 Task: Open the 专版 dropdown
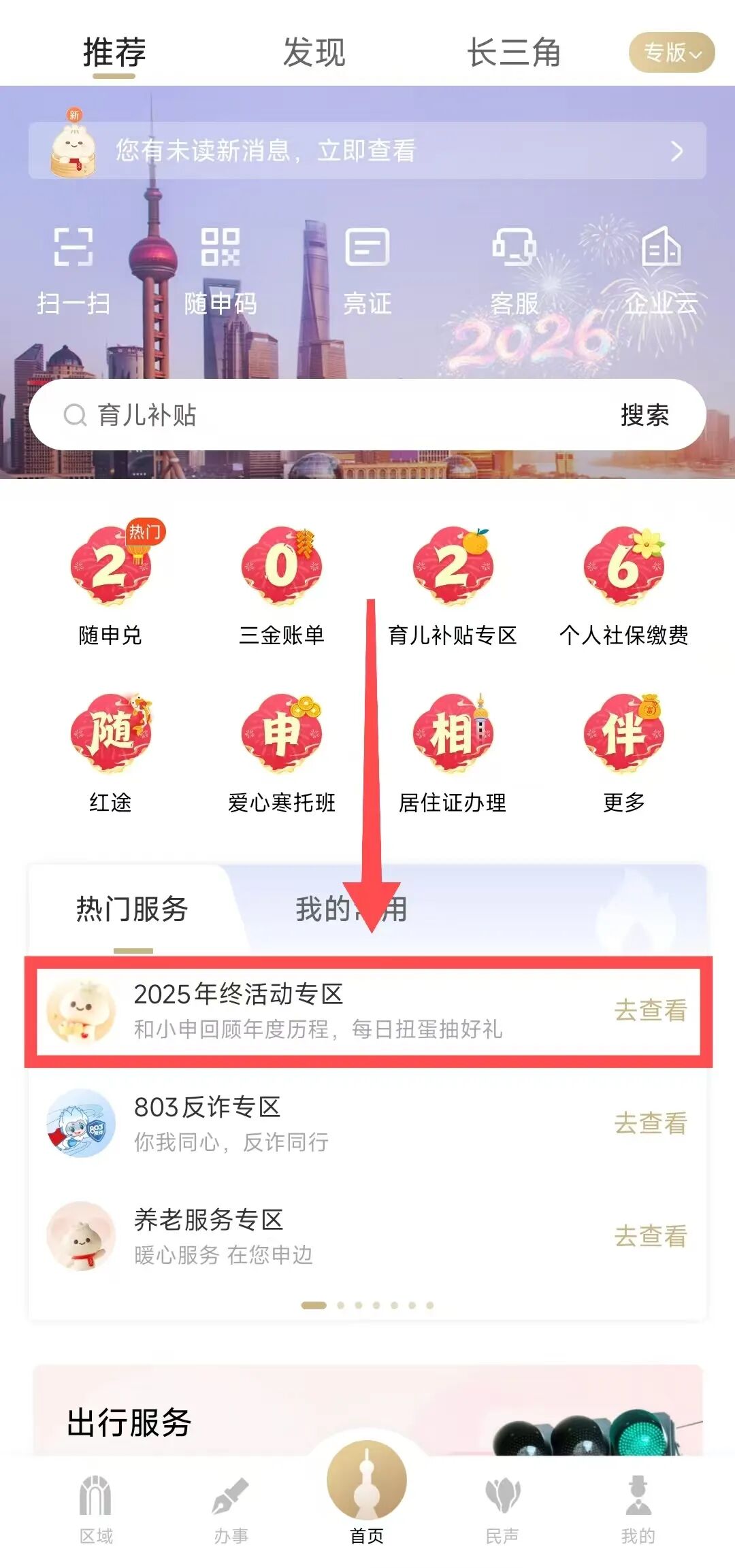click(x=671, y=52)
